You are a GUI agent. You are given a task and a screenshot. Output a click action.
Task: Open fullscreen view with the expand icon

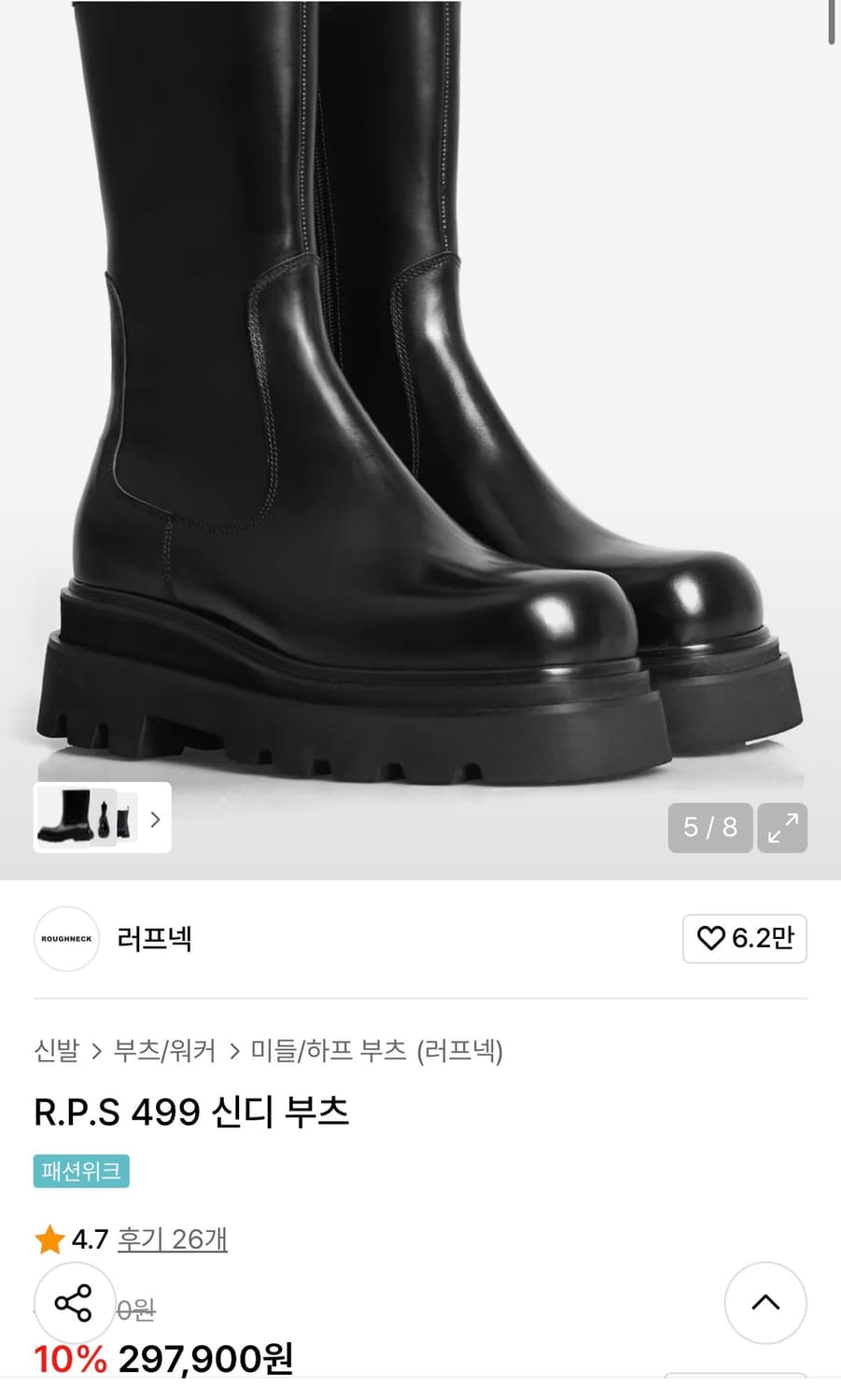[x=782, y=827]
